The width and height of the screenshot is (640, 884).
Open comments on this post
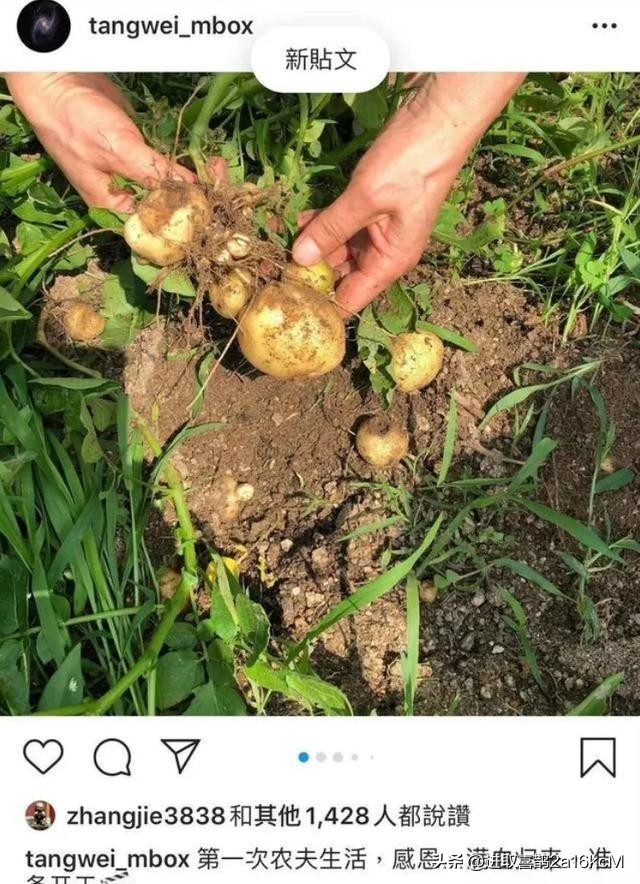tap(112, 757)
